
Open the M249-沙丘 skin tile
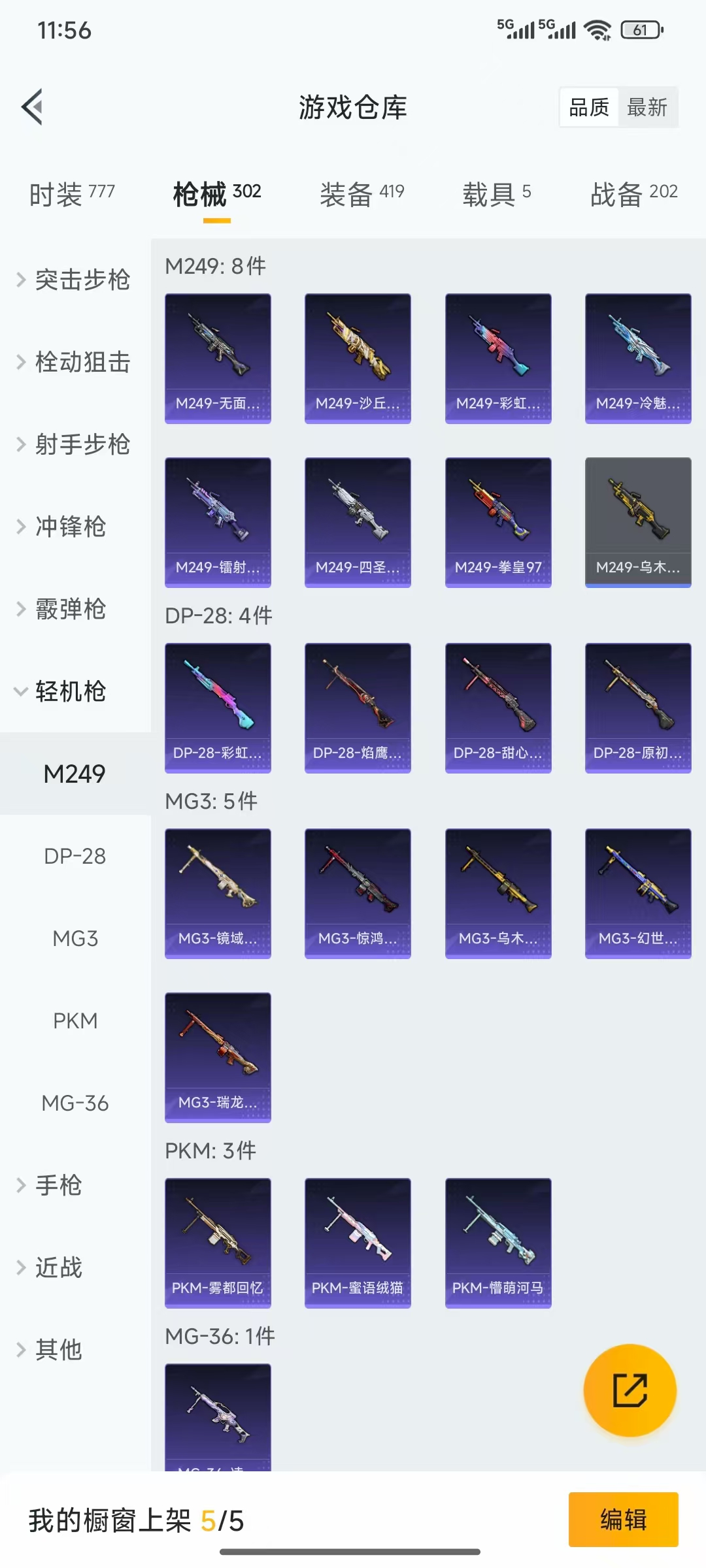coord(358,358)
